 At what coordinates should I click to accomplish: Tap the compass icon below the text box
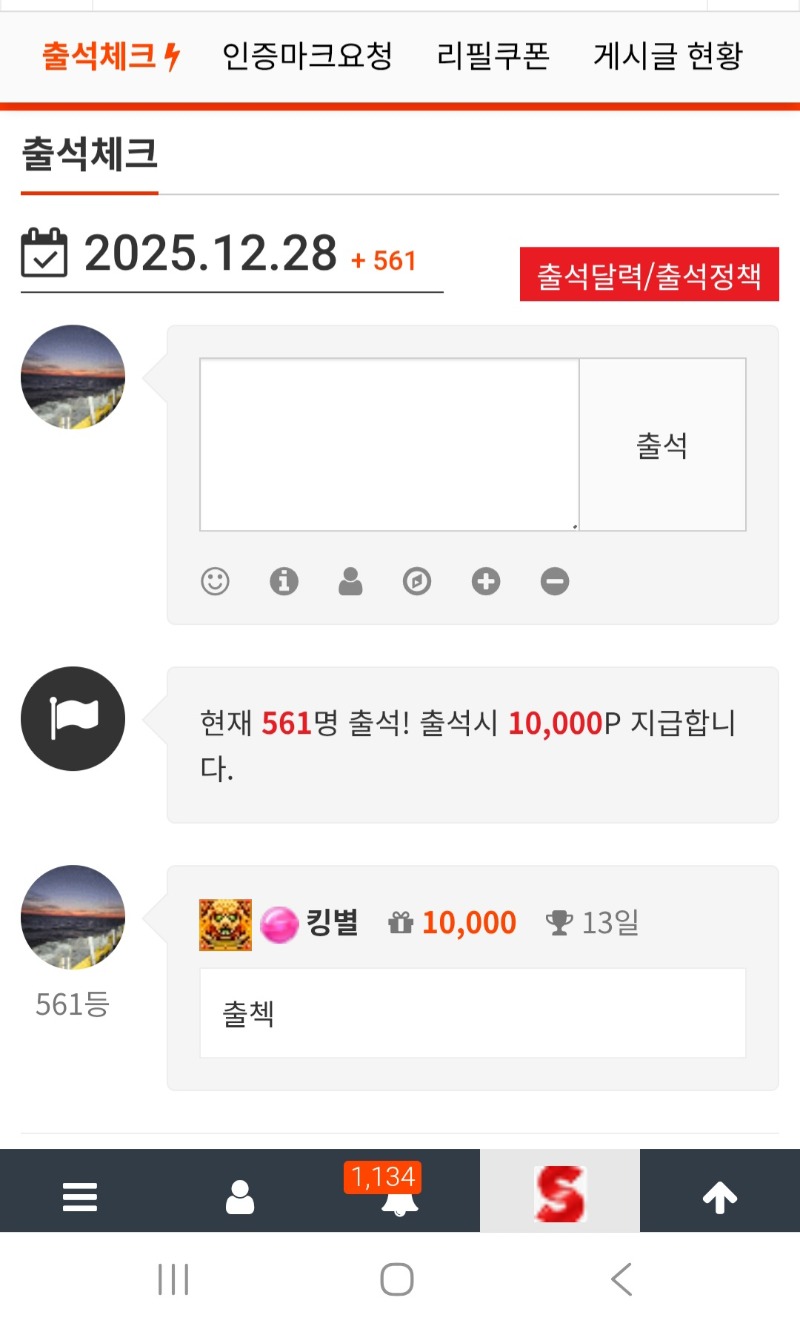coord(417,581)
